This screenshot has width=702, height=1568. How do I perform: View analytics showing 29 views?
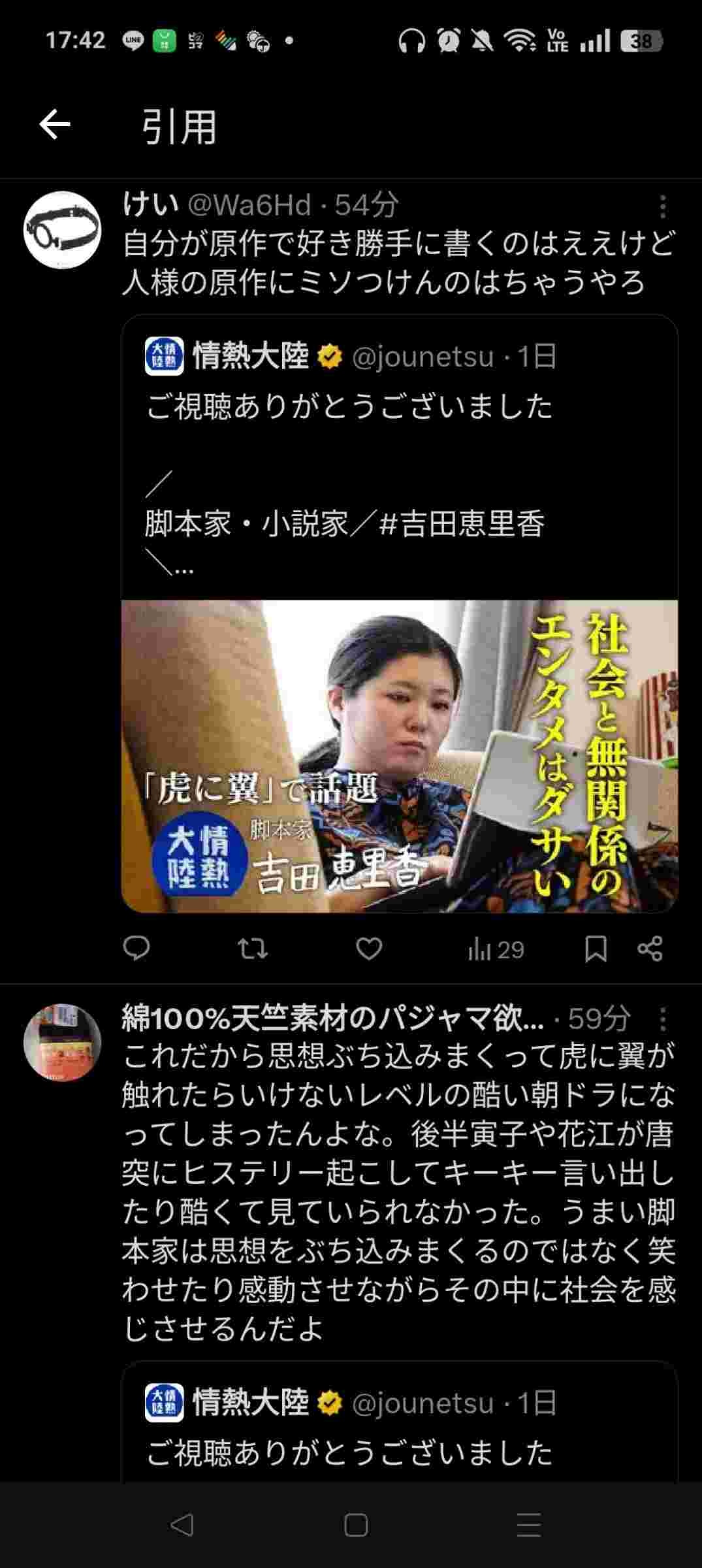(x=496, y=949)
